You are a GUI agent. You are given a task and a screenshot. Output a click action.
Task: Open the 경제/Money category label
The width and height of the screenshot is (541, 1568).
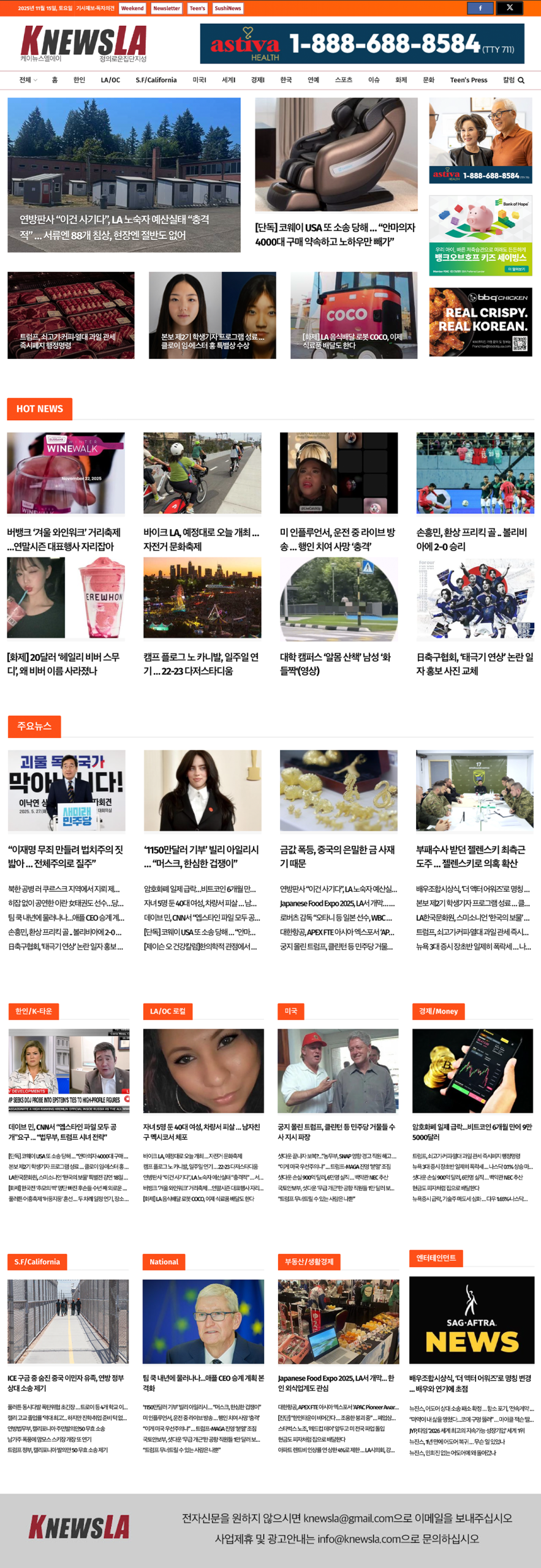(x=438, y=1011)
